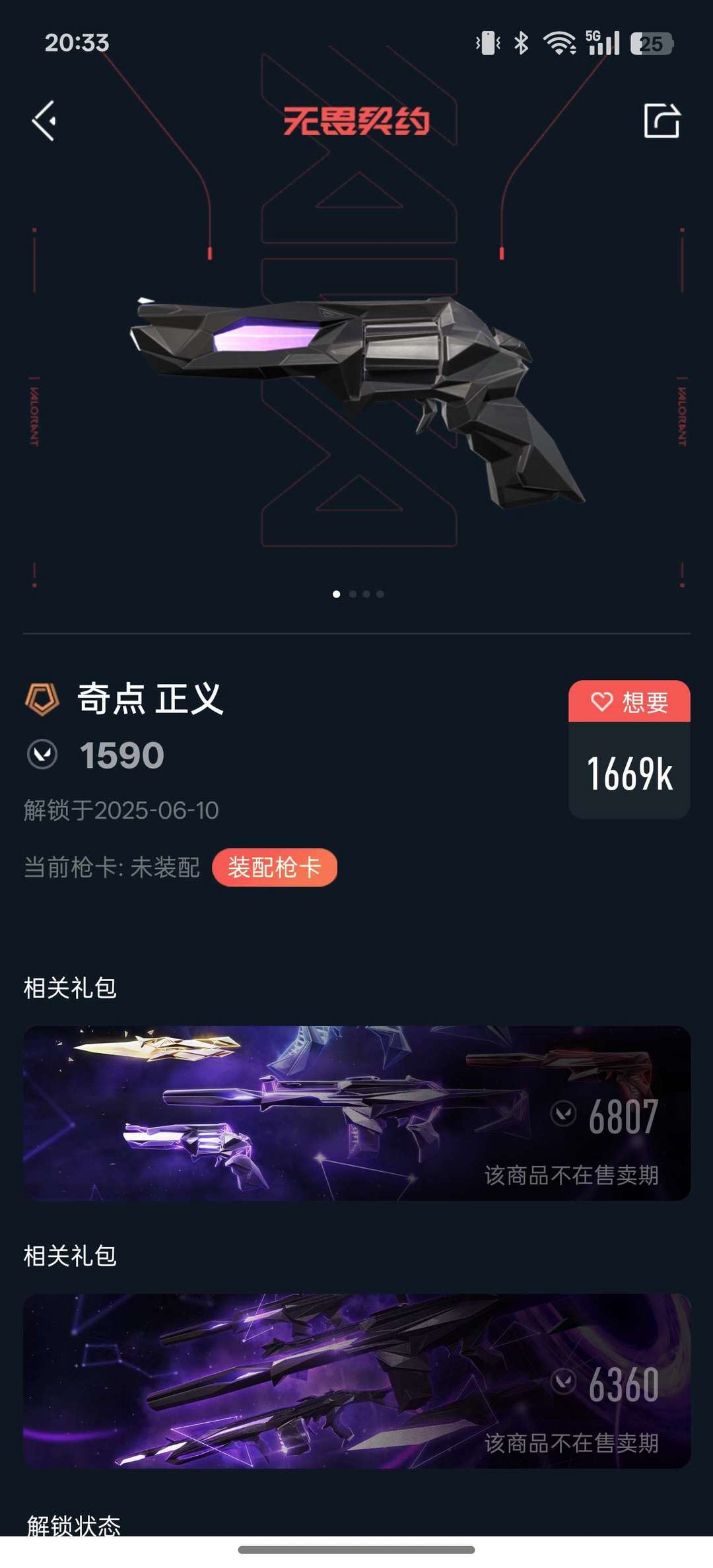The height and width of the screenshot is (1568, 713).
Task: Select the first carousel dot
Action: click(x=338, y=594)
